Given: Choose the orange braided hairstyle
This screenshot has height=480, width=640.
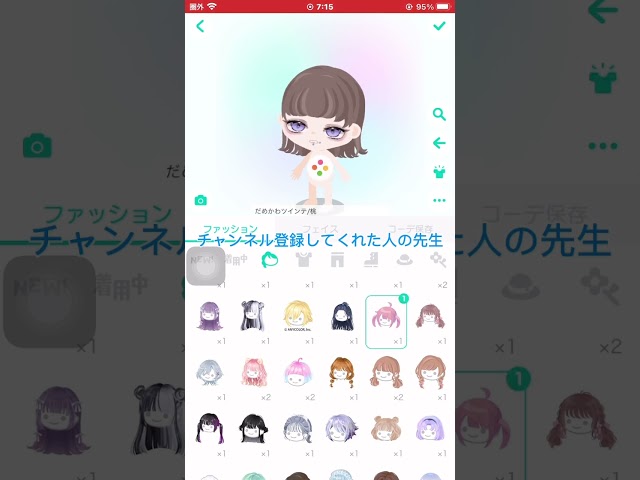Looking at the screenshot, I should (x=341, y=372).
